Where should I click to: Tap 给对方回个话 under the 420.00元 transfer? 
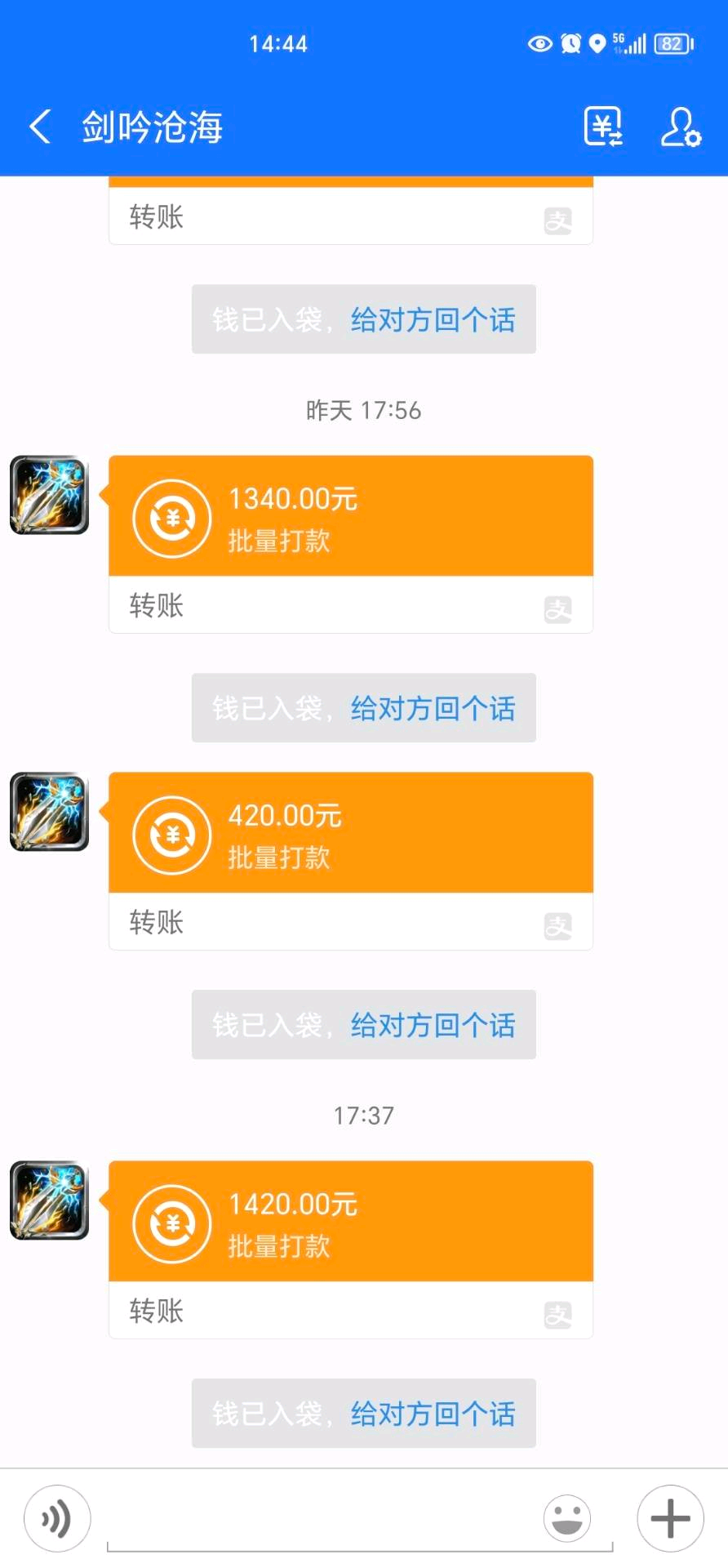pos(433,1025)
